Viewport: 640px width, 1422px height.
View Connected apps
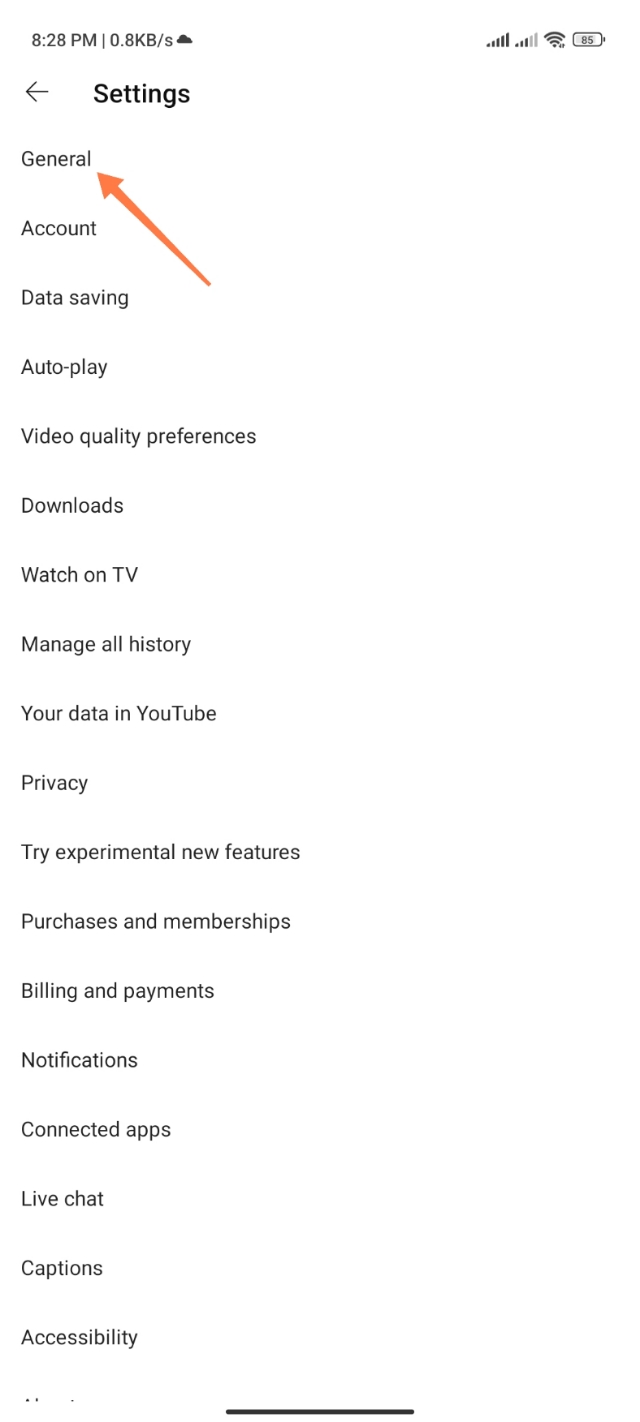[96, 1130]
